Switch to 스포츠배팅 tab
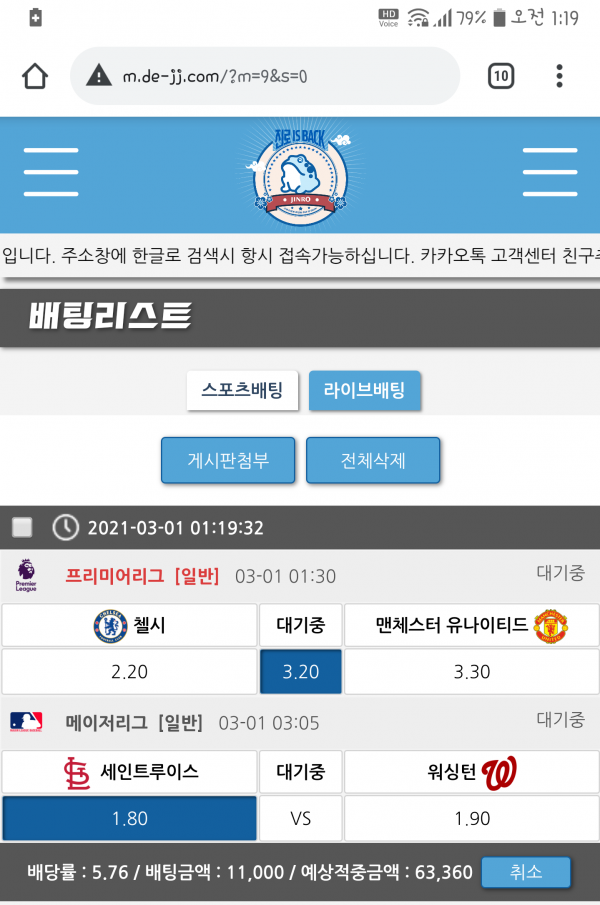Viewport: 600px width, 905px height. 243,390
